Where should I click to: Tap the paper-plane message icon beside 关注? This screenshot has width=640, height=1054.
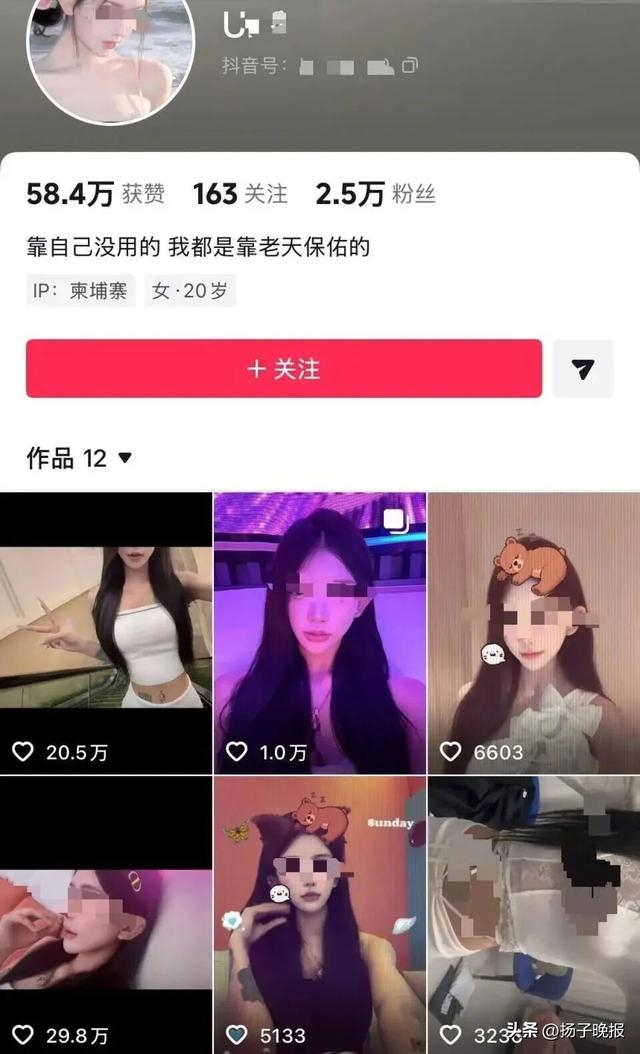click(x=583, y=368)
